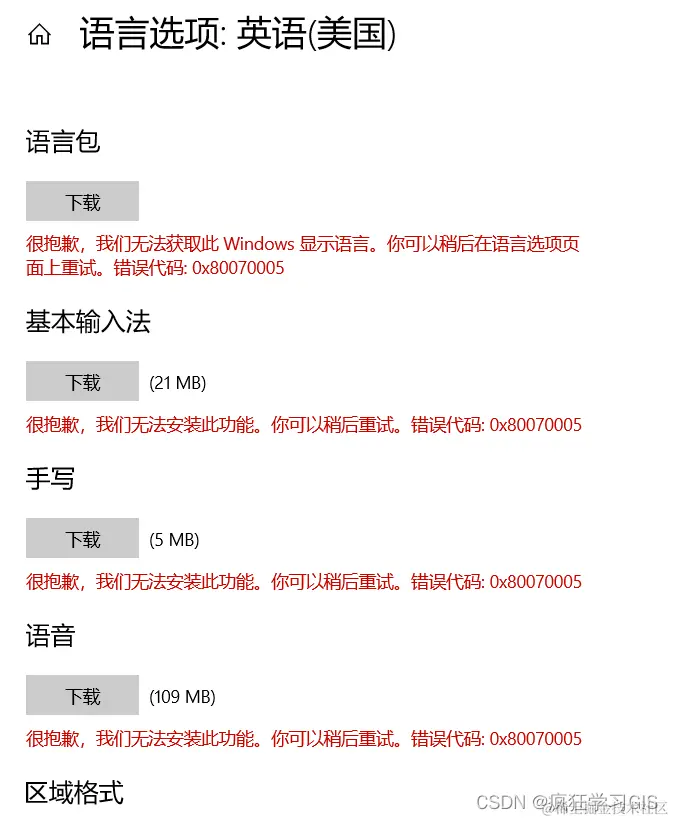Tap 下载 under 语言包
673x821 pixels.
tap(82, 202)
